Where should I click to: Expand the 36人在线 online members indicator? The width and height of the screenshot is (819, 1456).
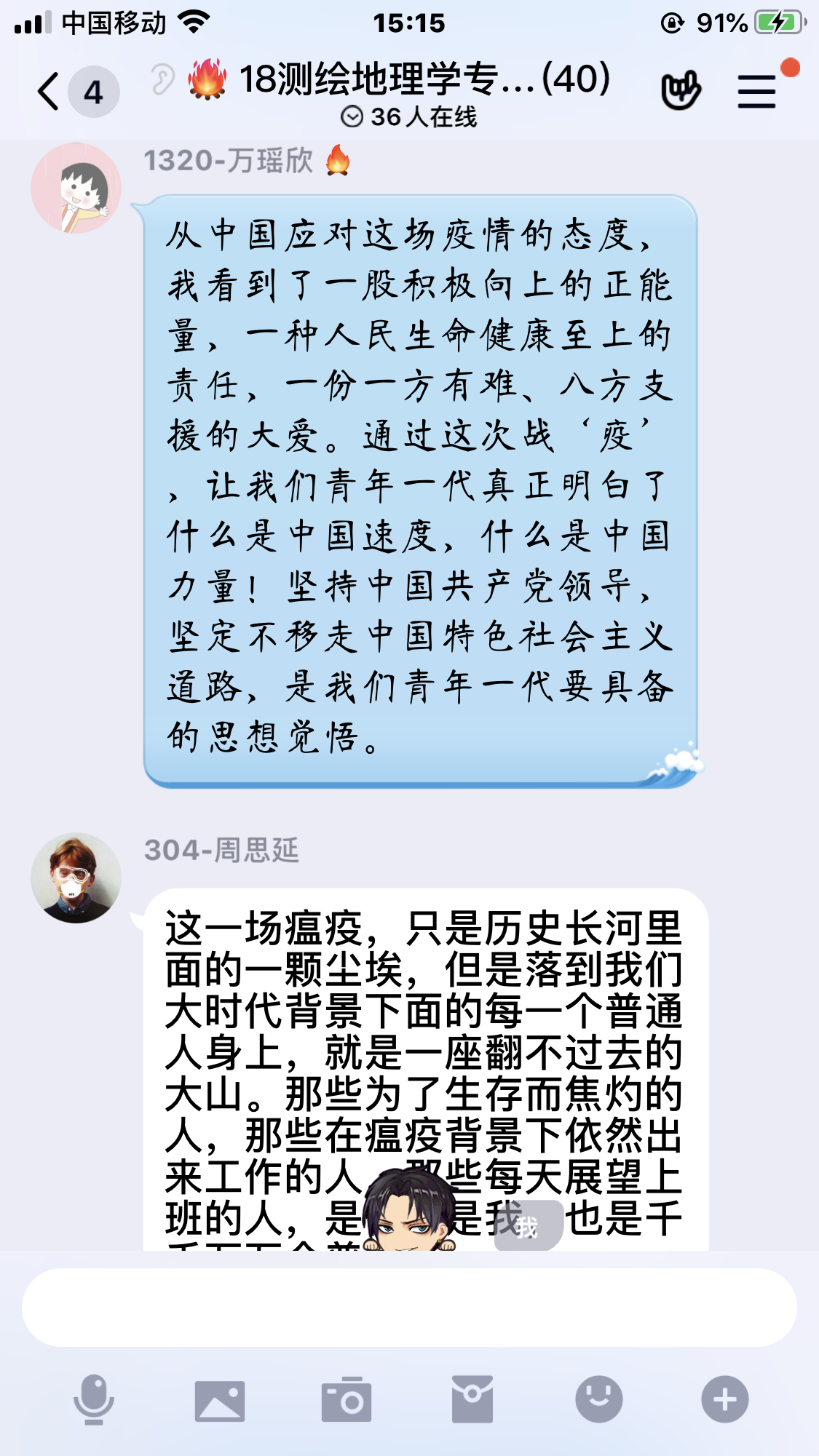[409, 116]
